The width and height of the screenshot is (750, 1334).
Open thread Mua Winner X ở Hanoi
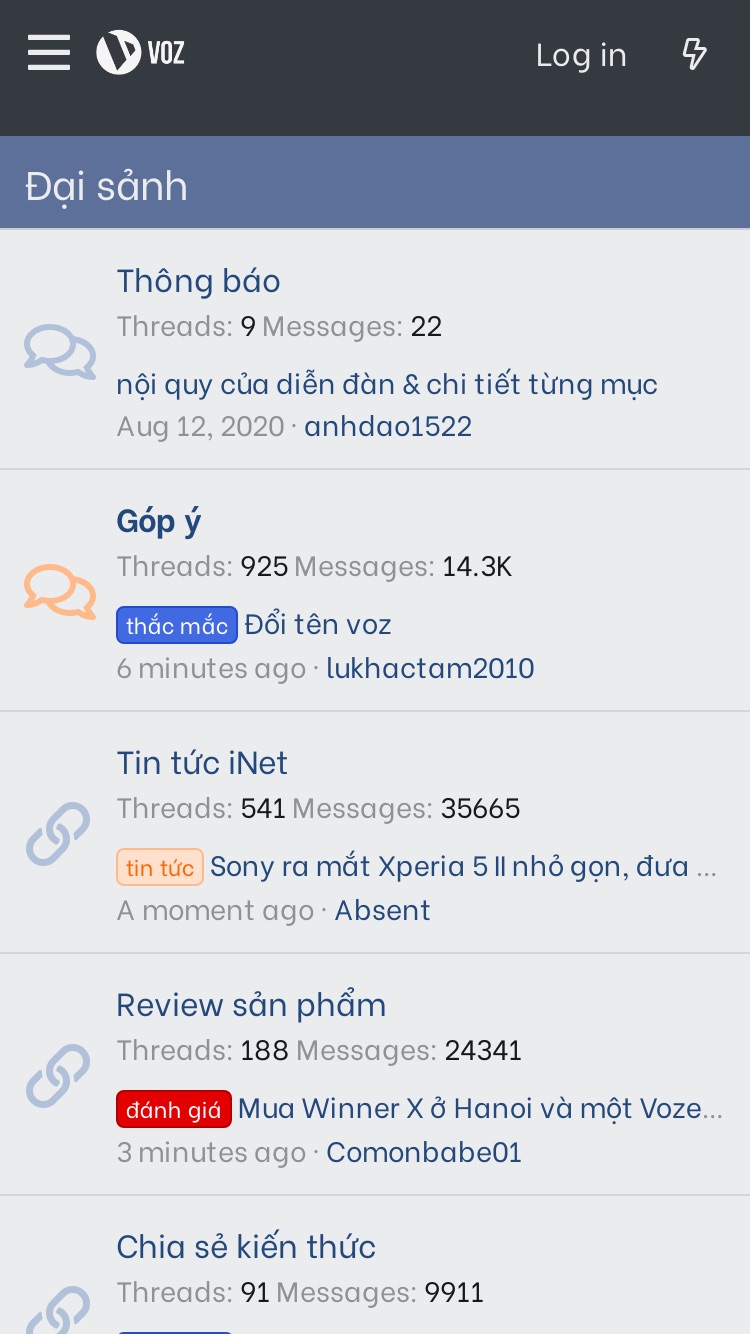480,1108
